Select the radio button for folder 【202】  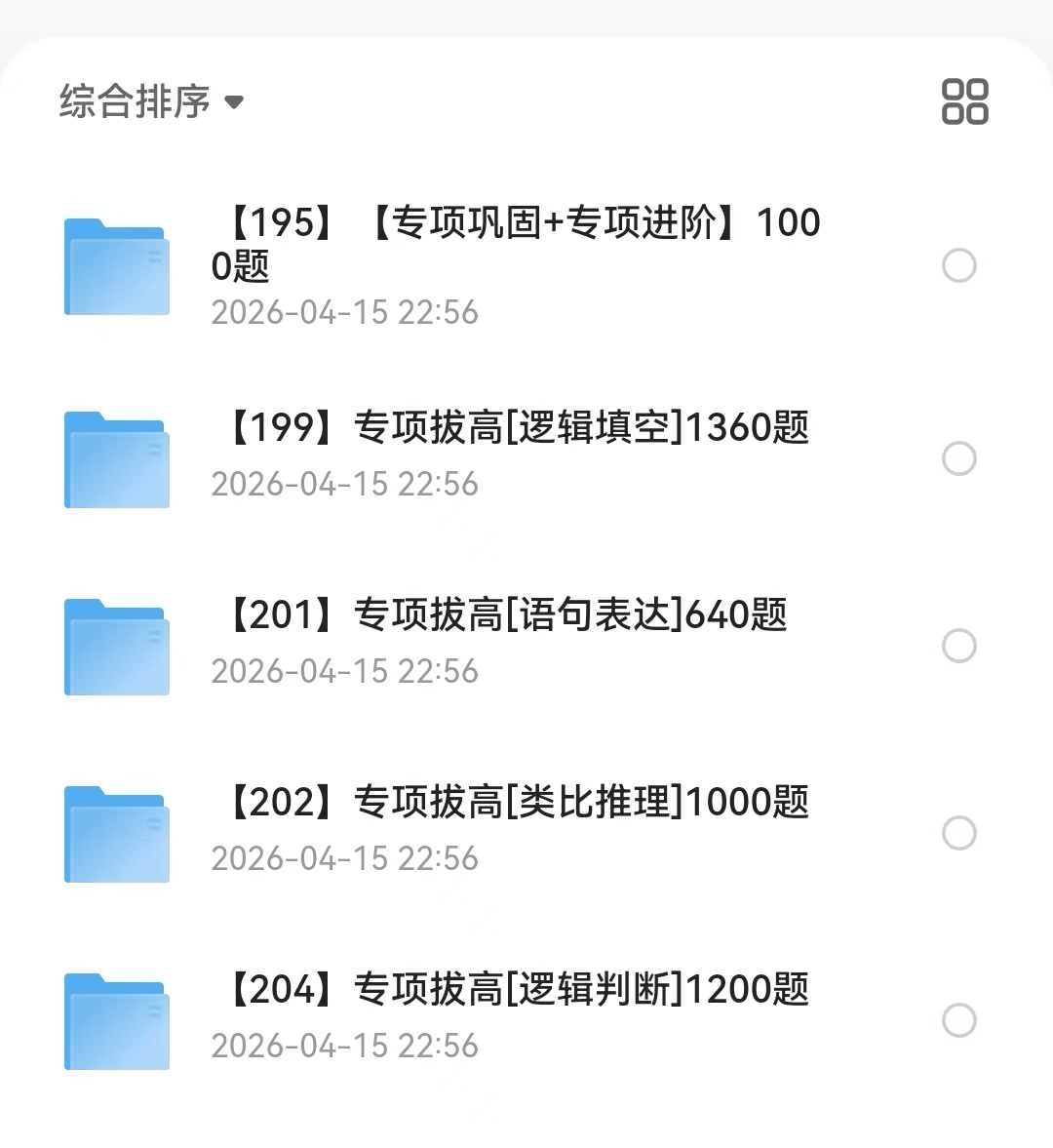pyautogui.click(x=958, y=833)
